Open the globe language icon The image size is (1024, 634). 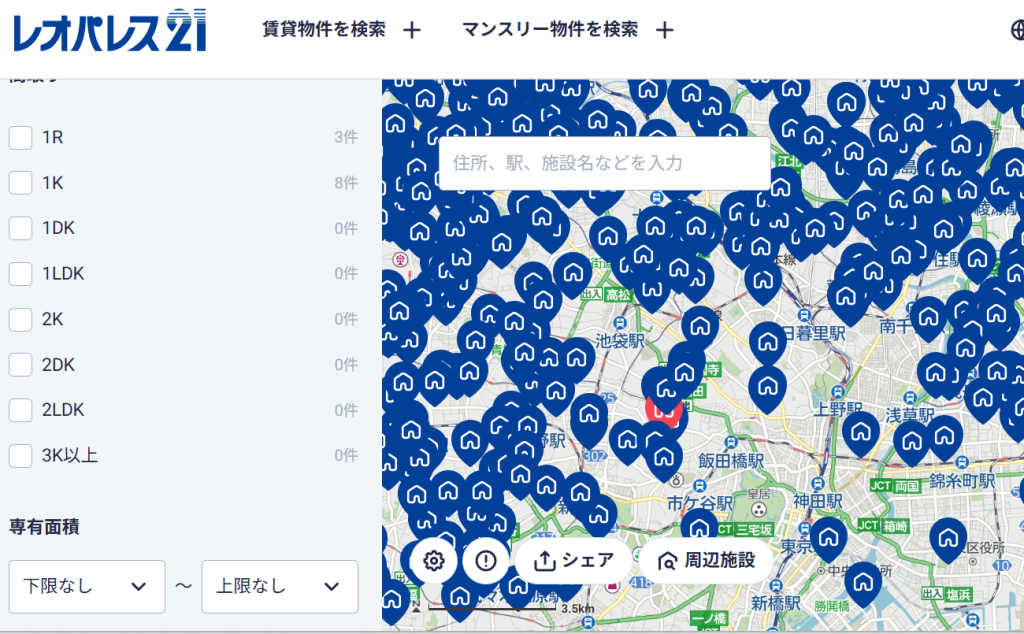pos(1017,30)
